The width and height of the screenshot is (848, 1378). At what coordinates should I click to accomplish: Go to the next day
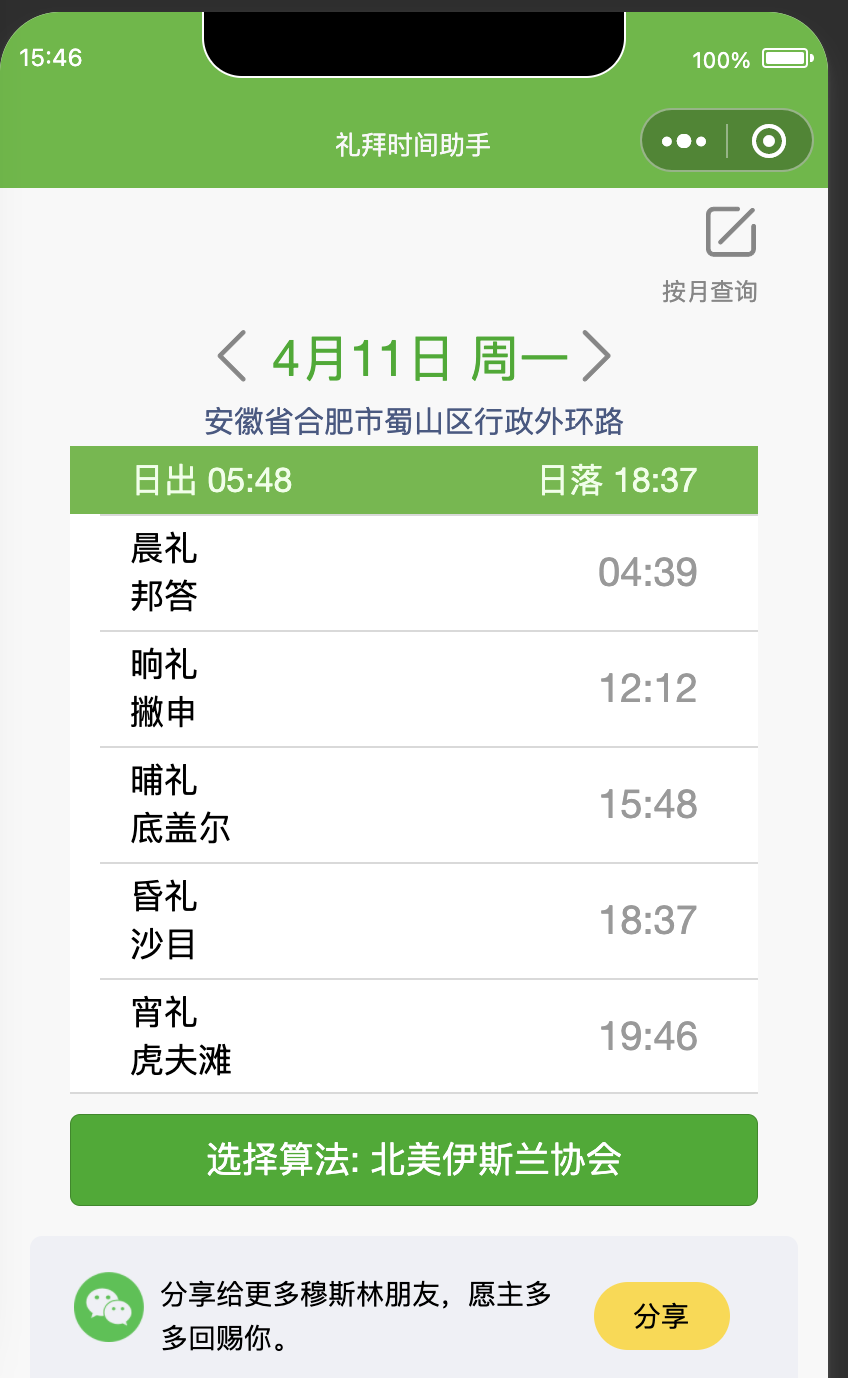coord(597,357)
